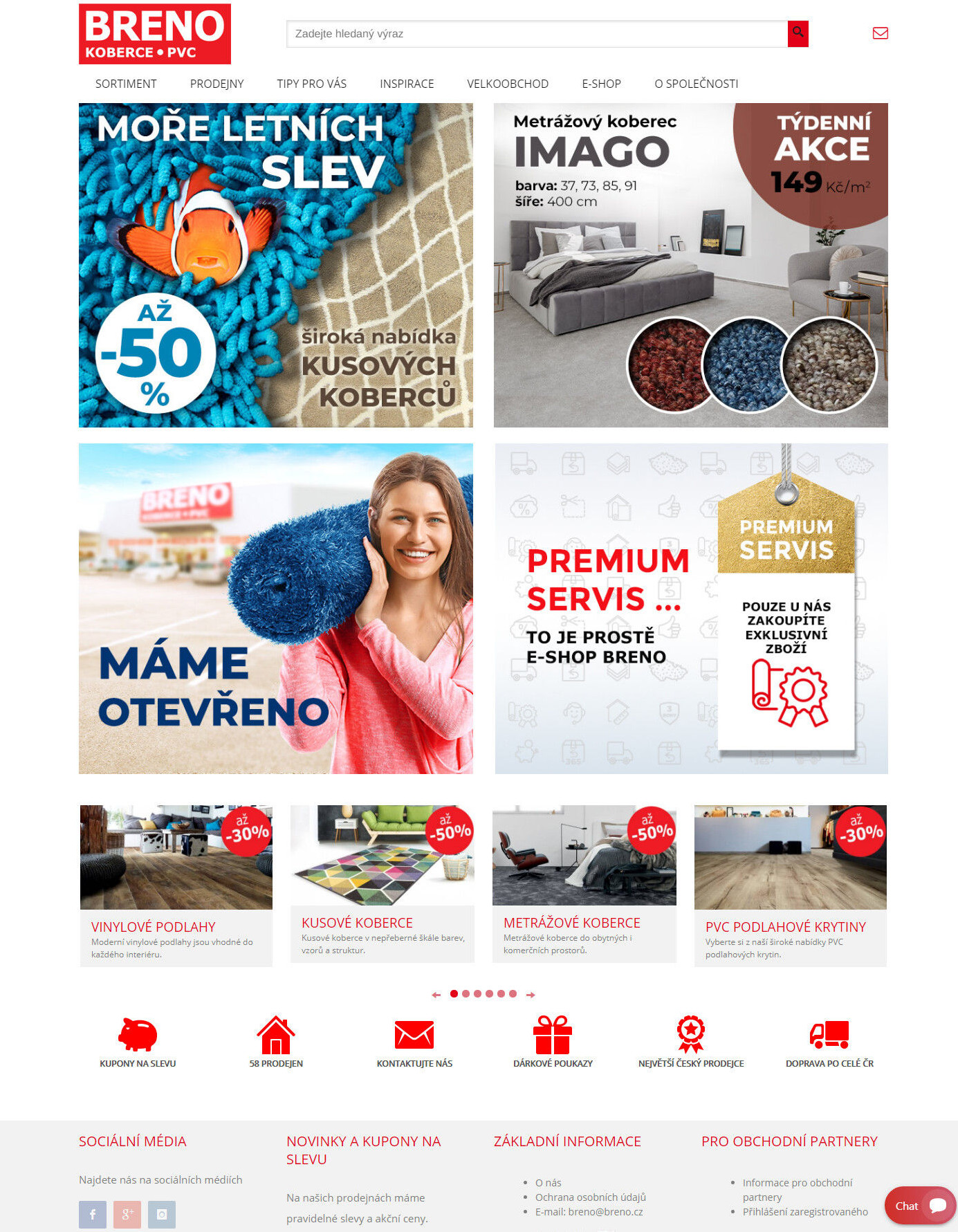Open Ochrana osobních údajů link
This screenshot has width=958, height=1232.
pyautogui.click(x=590, y=1197)
